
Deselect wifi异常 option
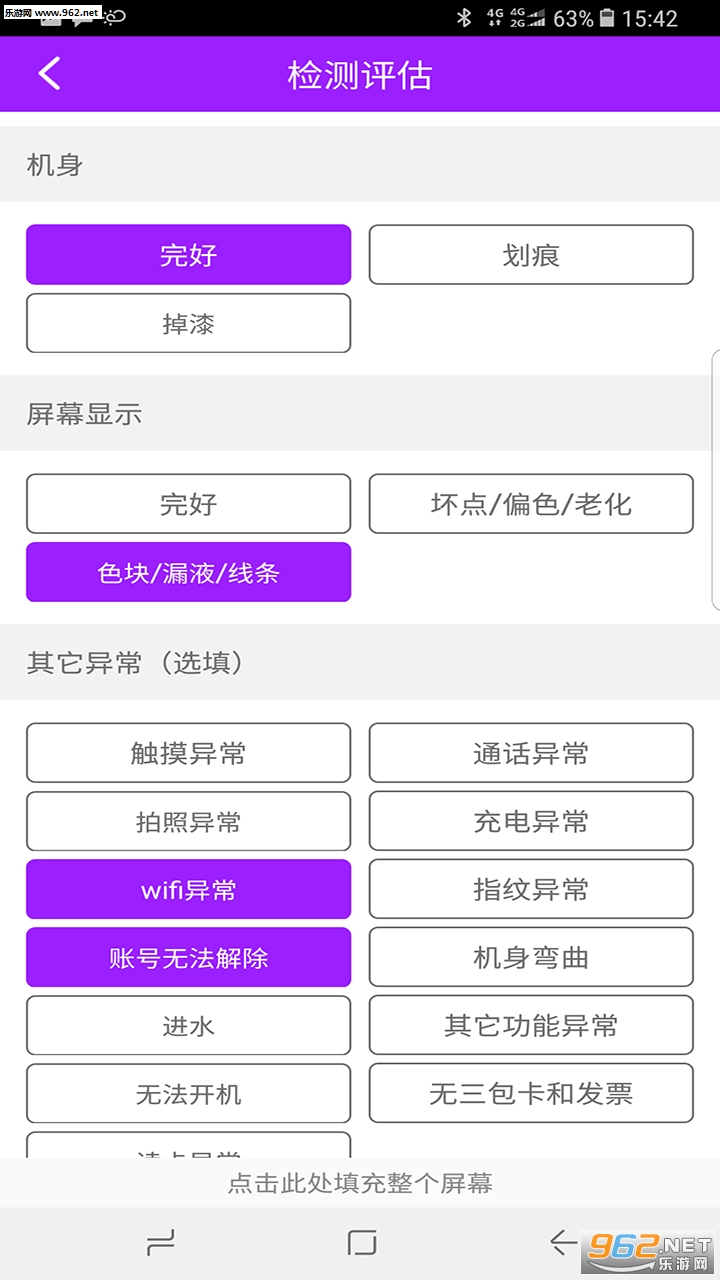click(188, 889)
